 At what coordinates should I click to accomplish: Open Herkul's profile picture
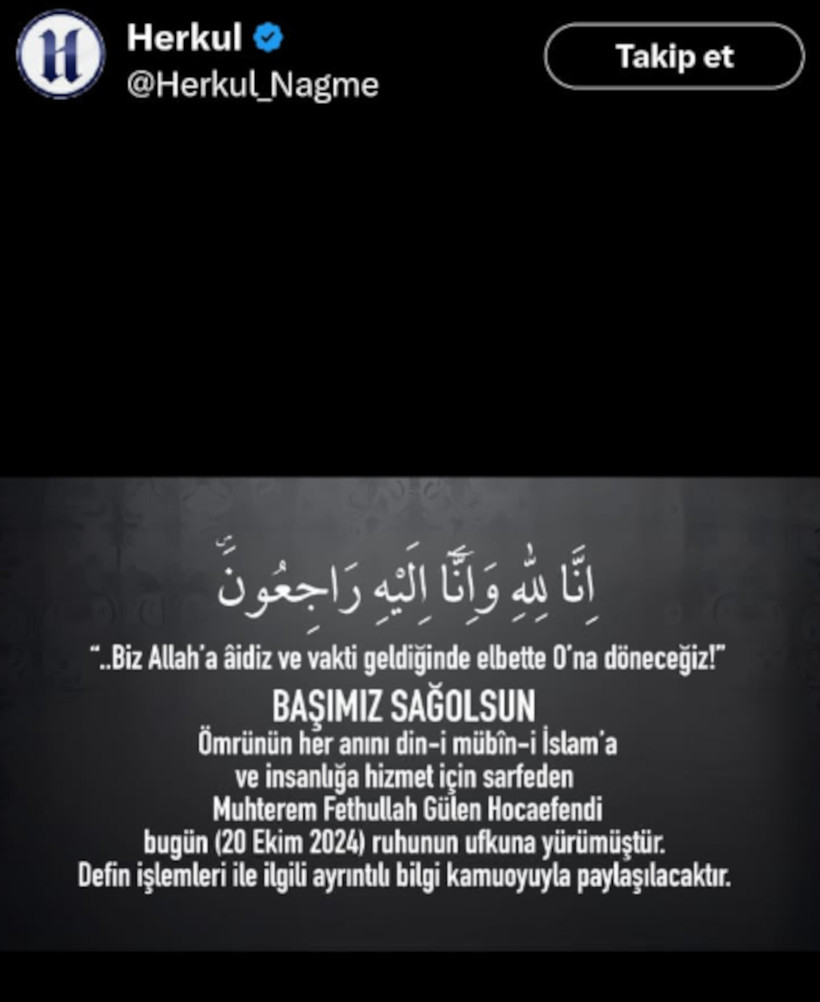tap(60, 54)
